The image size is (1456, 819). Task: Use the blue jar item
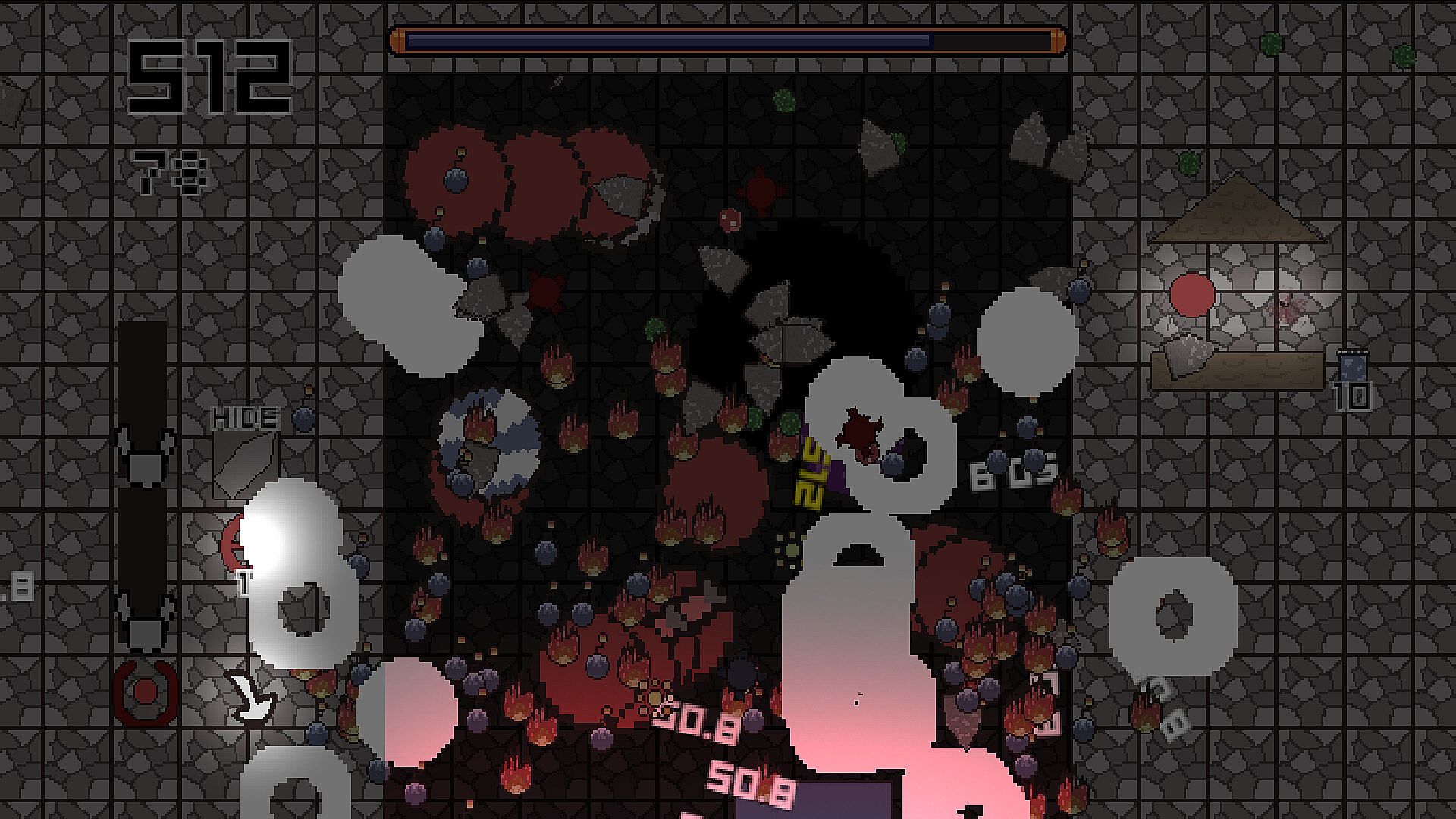(1350, 367)
